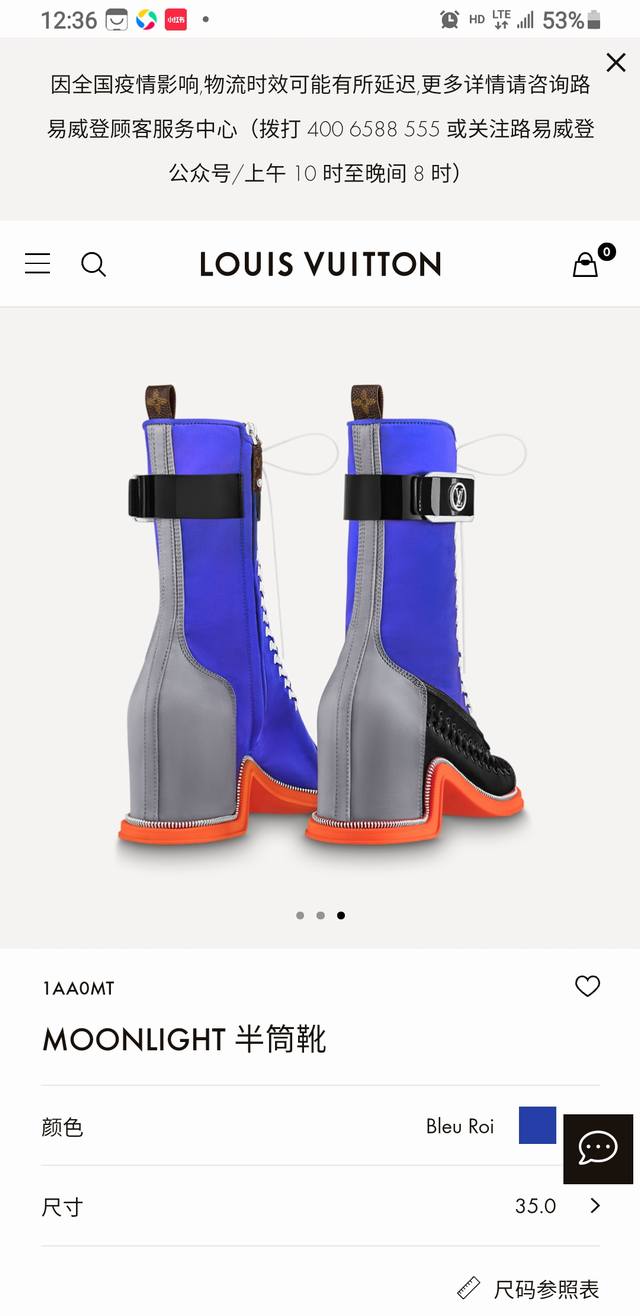Add Moonlight boot to wishlist
The image size is (640, 1316).
587,987
